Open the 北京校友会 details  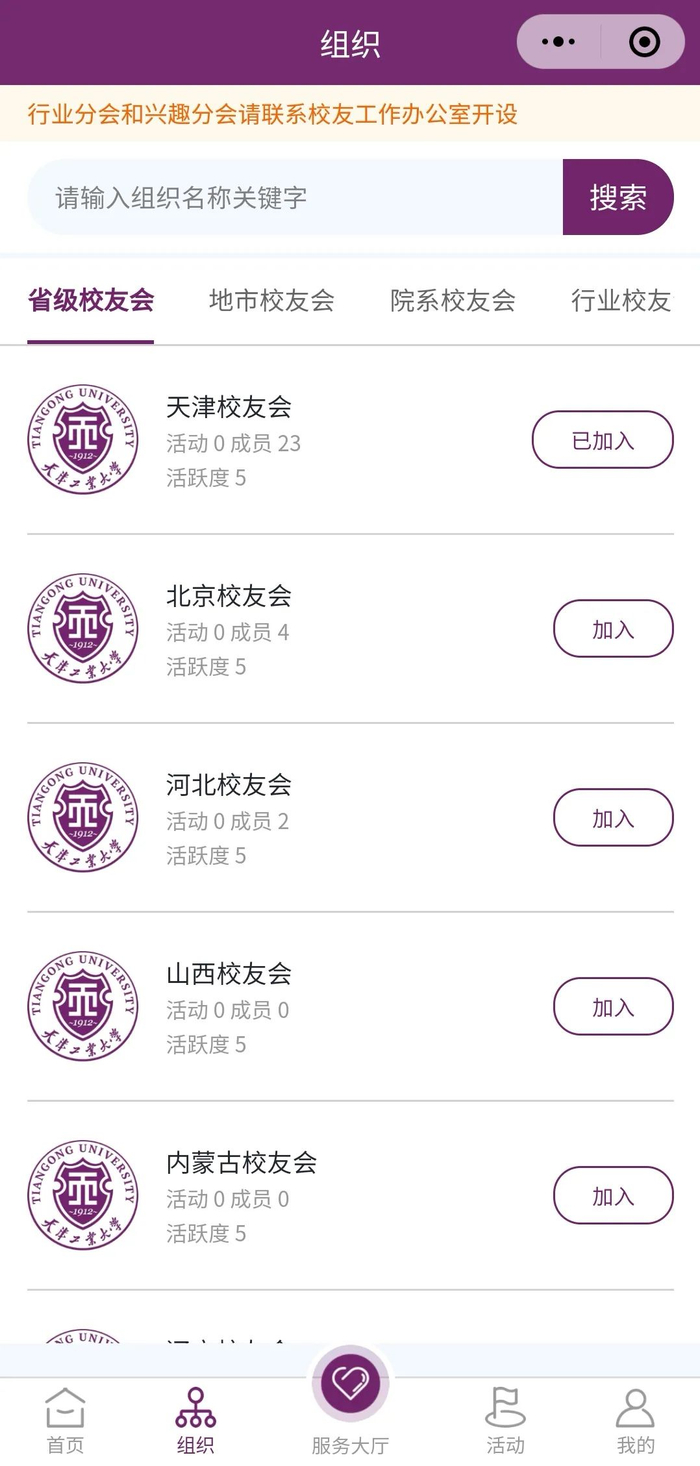point(229,596)
